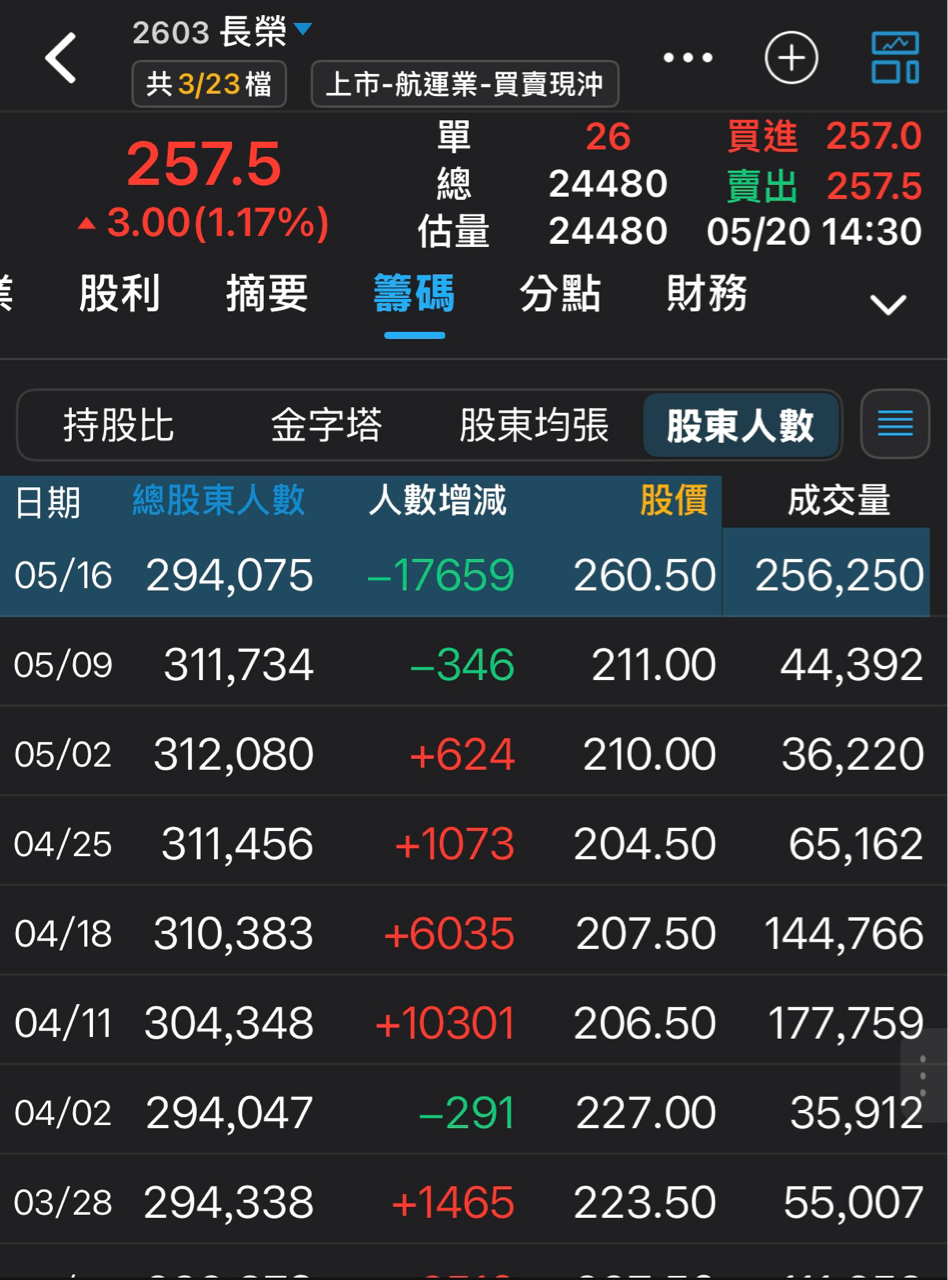The width and height of the screenshot is (948, 1280).
Task: Open the 財務 tab
Action: (707, 294)
